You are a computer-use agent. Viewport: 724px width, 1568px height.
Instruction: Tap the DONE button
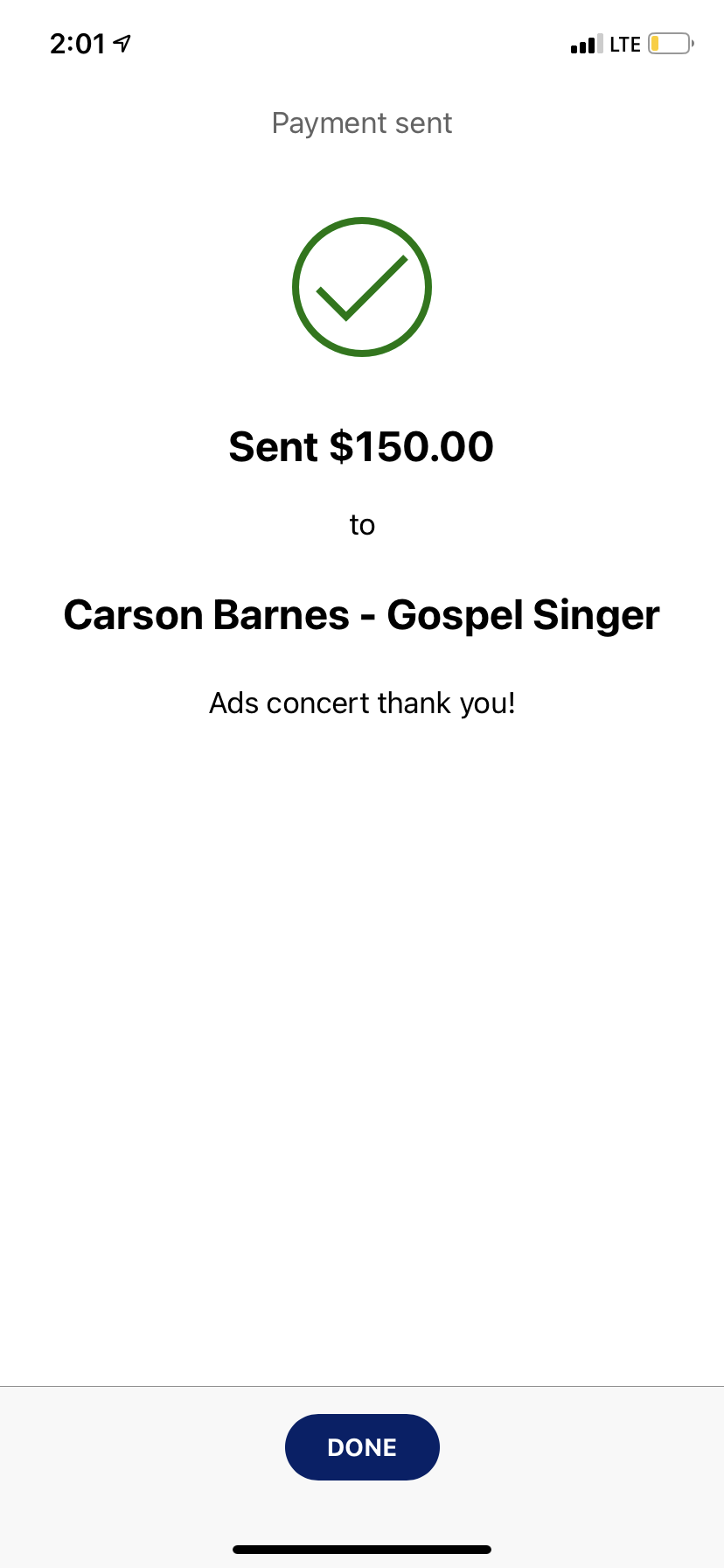point(362,1447)
